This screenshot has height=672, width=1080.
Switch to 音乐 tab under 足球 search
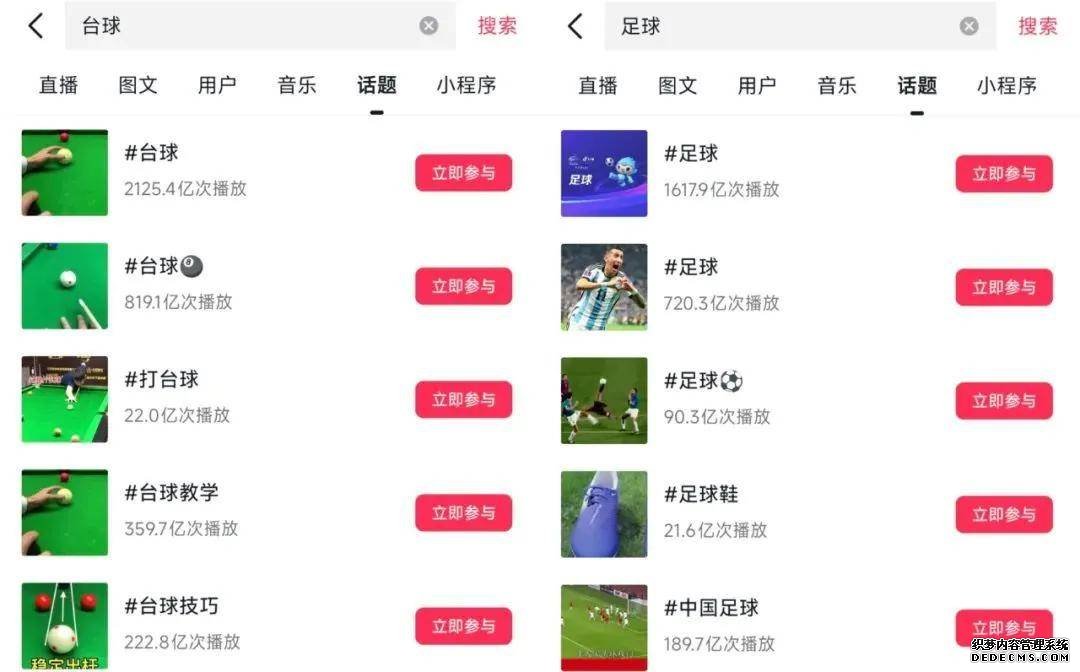[x=837, y=86]
